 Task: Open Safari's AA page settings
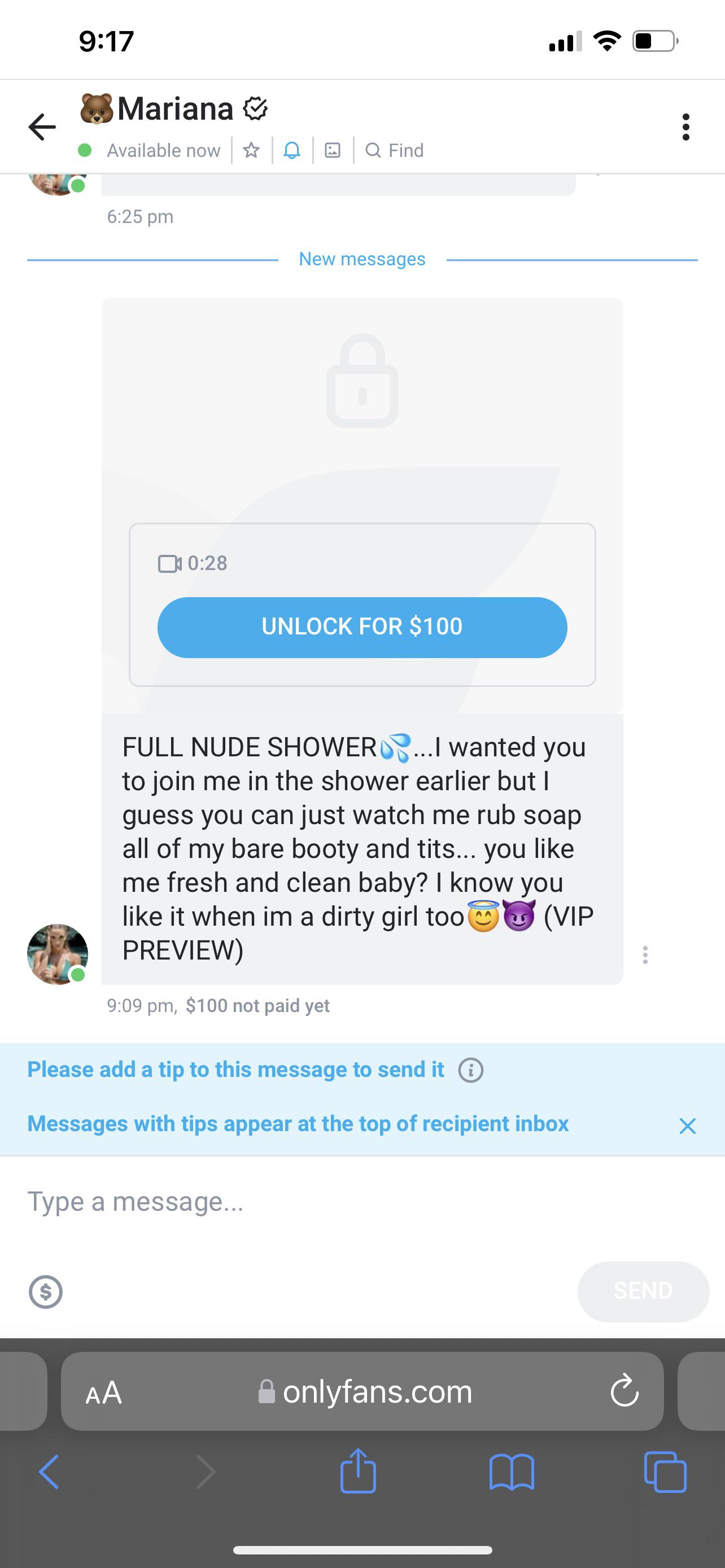[x=104, y=1392]
